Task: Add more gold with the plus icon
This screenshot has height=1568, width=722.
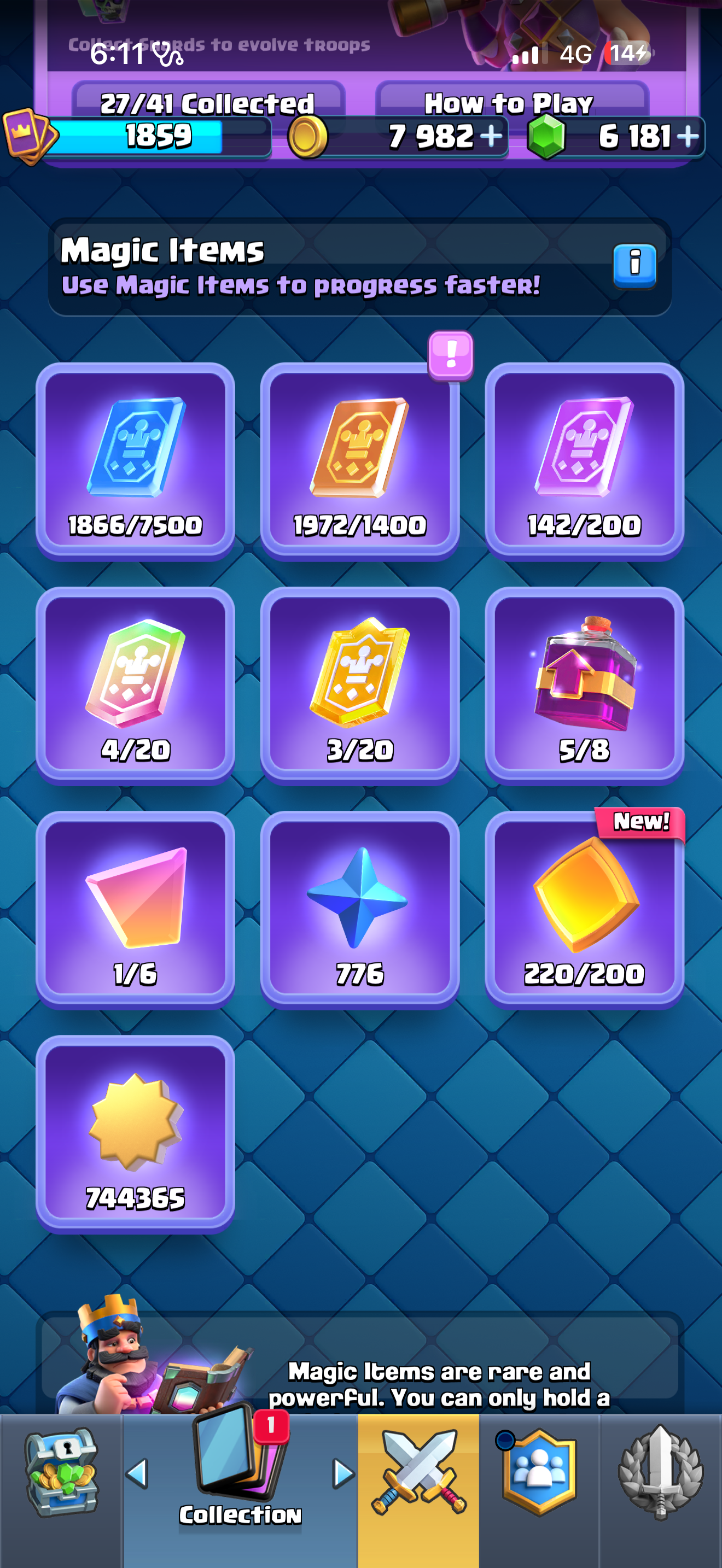Action: 491,136
